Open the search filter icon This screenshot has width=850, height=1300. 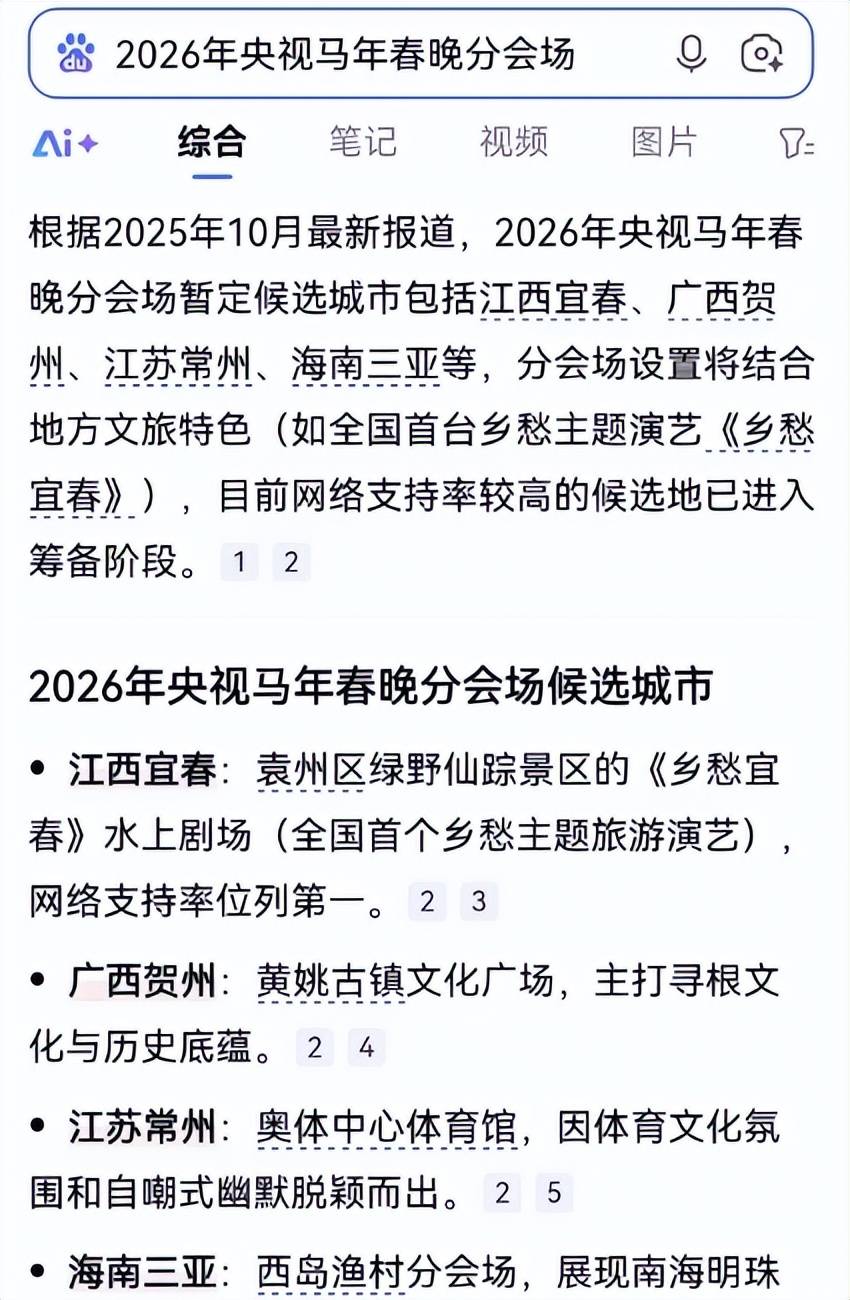(797, 143)
